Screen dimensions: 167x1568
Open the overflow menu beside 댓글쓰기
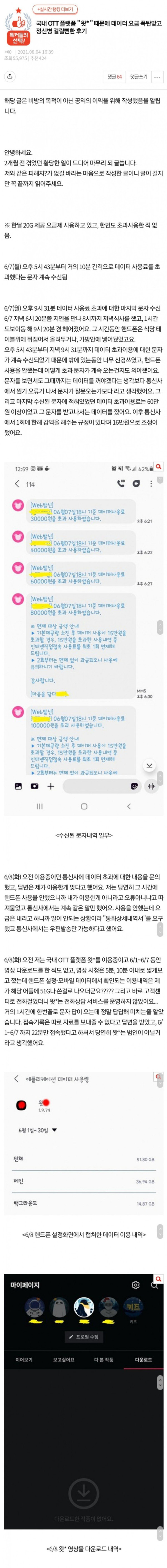[157, 77]
